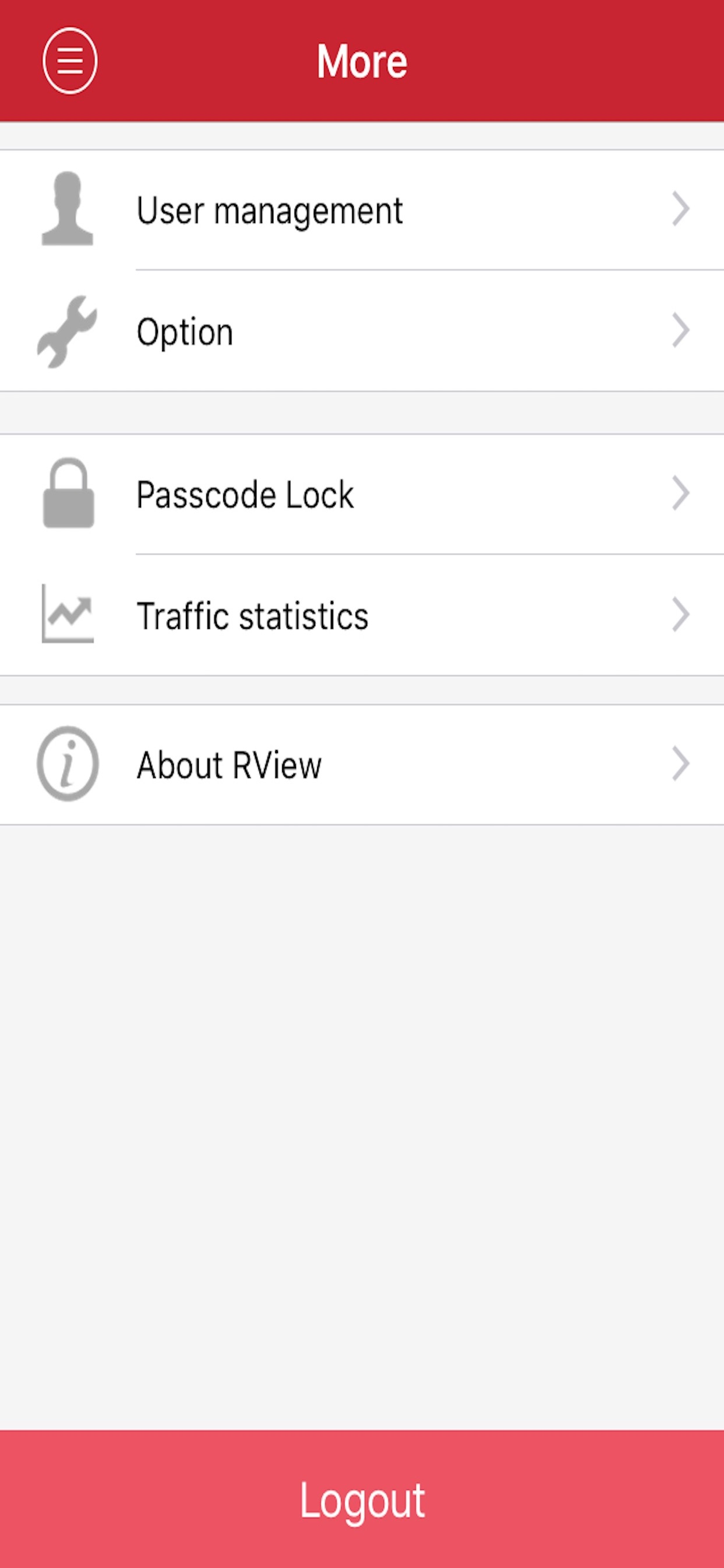Open User management settings
Image resolution: width=724 pixels, height=1568 pixels.
(x=269, y=209)
